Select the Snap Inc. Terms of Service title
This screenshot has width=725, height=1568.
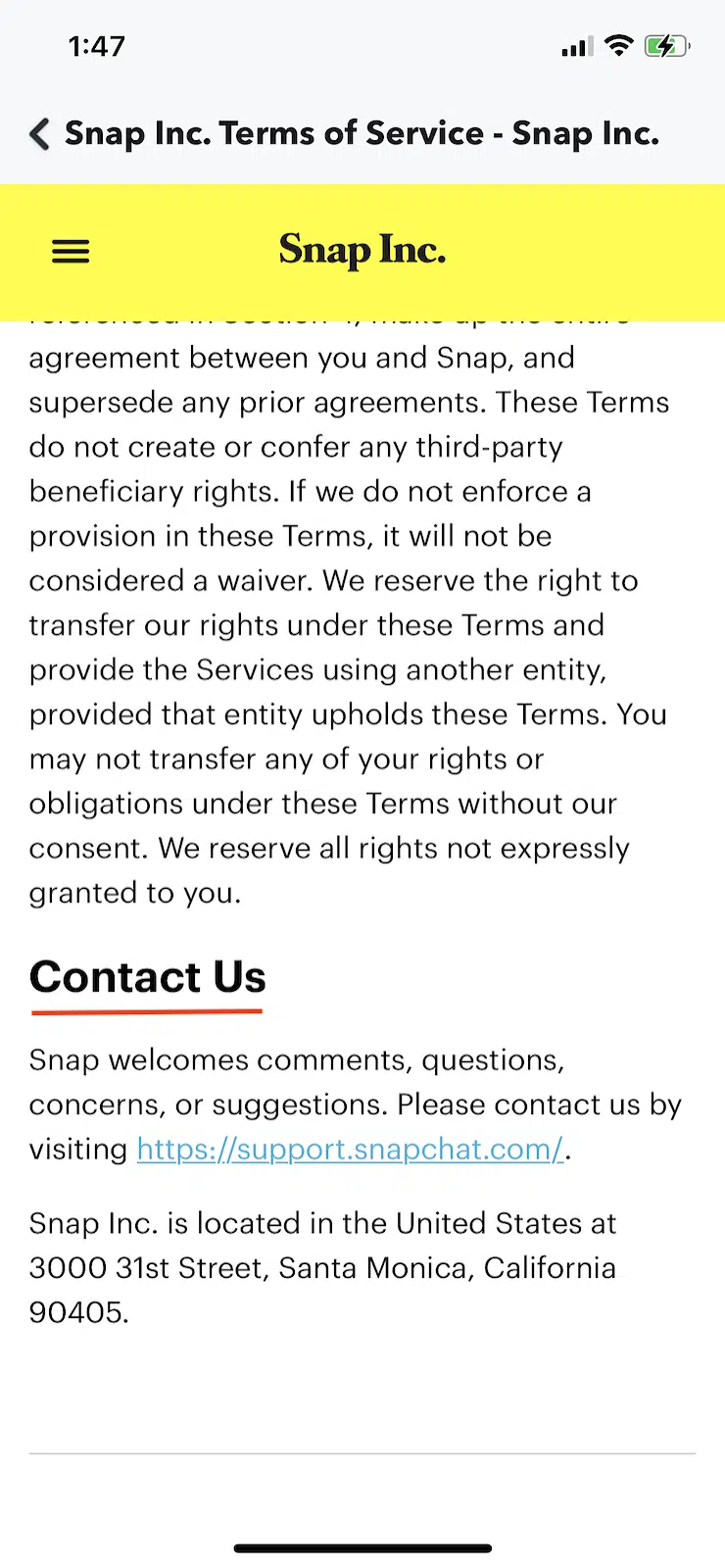pyautogui.click(x=362, y=133)
